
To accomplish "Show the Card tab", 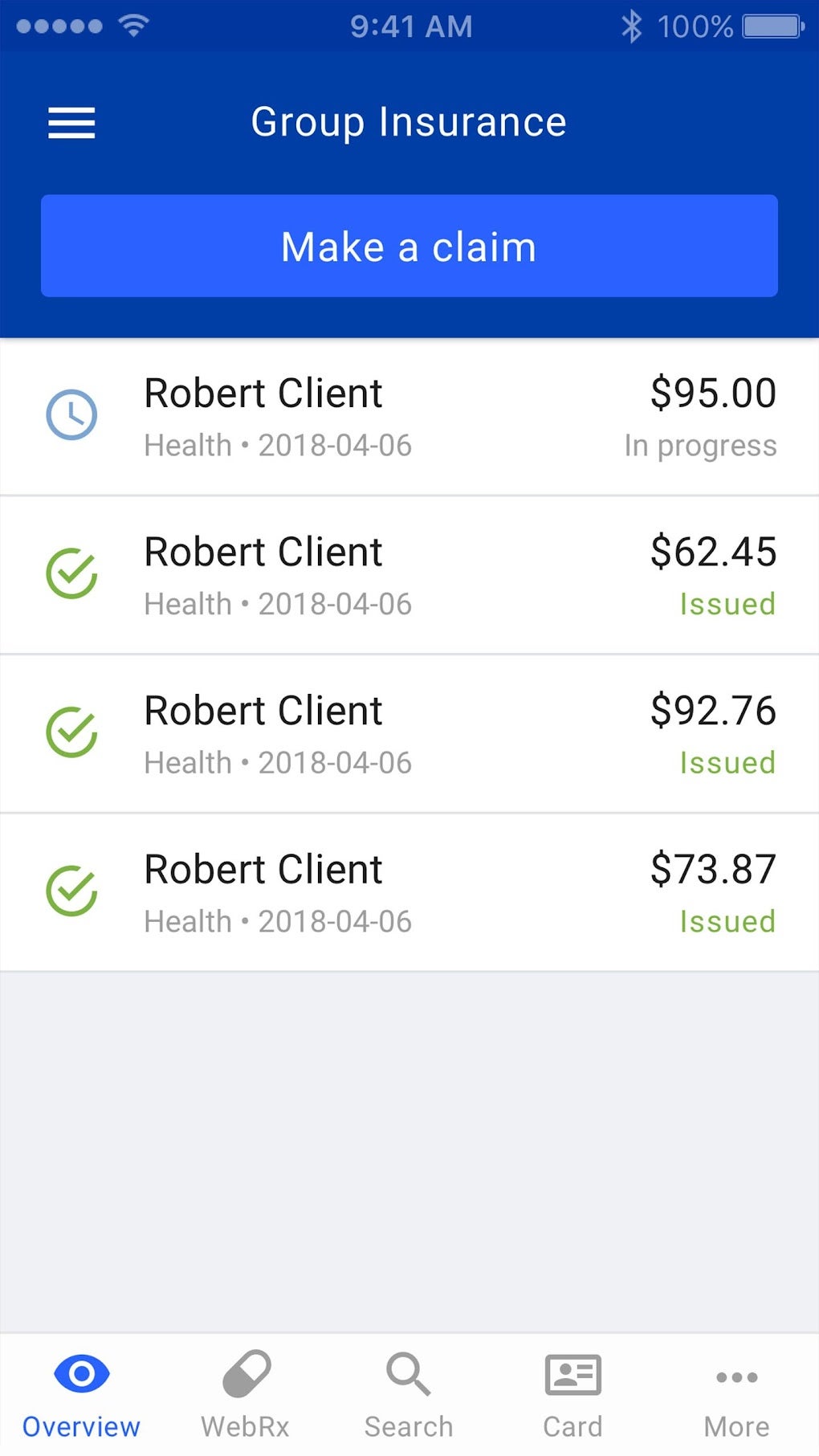I will pyautogui.click(x=572, y=1394).
